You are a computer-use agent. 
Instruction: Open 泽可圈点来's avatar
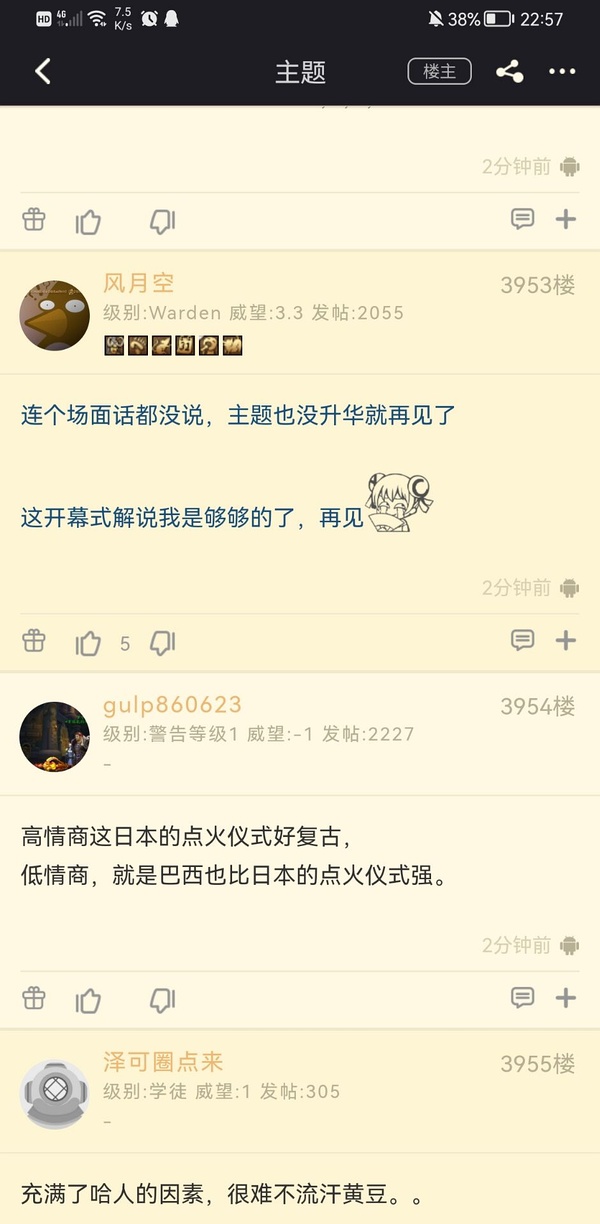[55, 1094]
